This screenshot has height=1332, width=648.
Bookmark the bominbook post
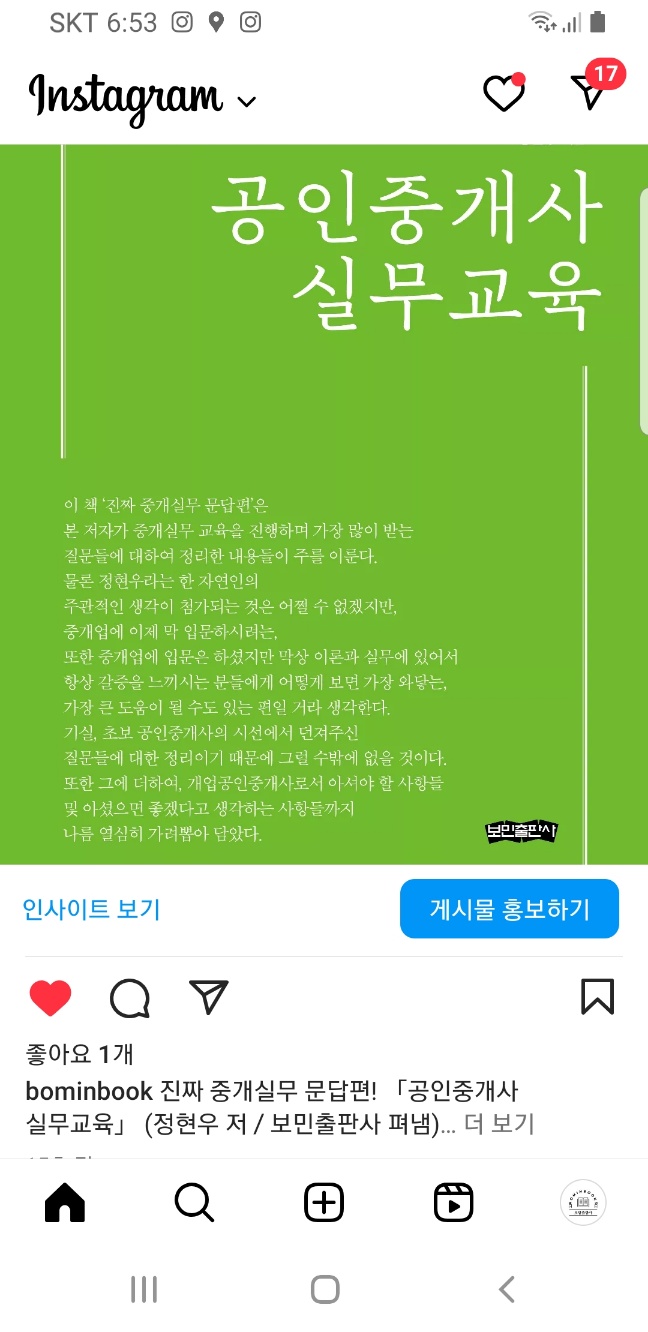597,997
